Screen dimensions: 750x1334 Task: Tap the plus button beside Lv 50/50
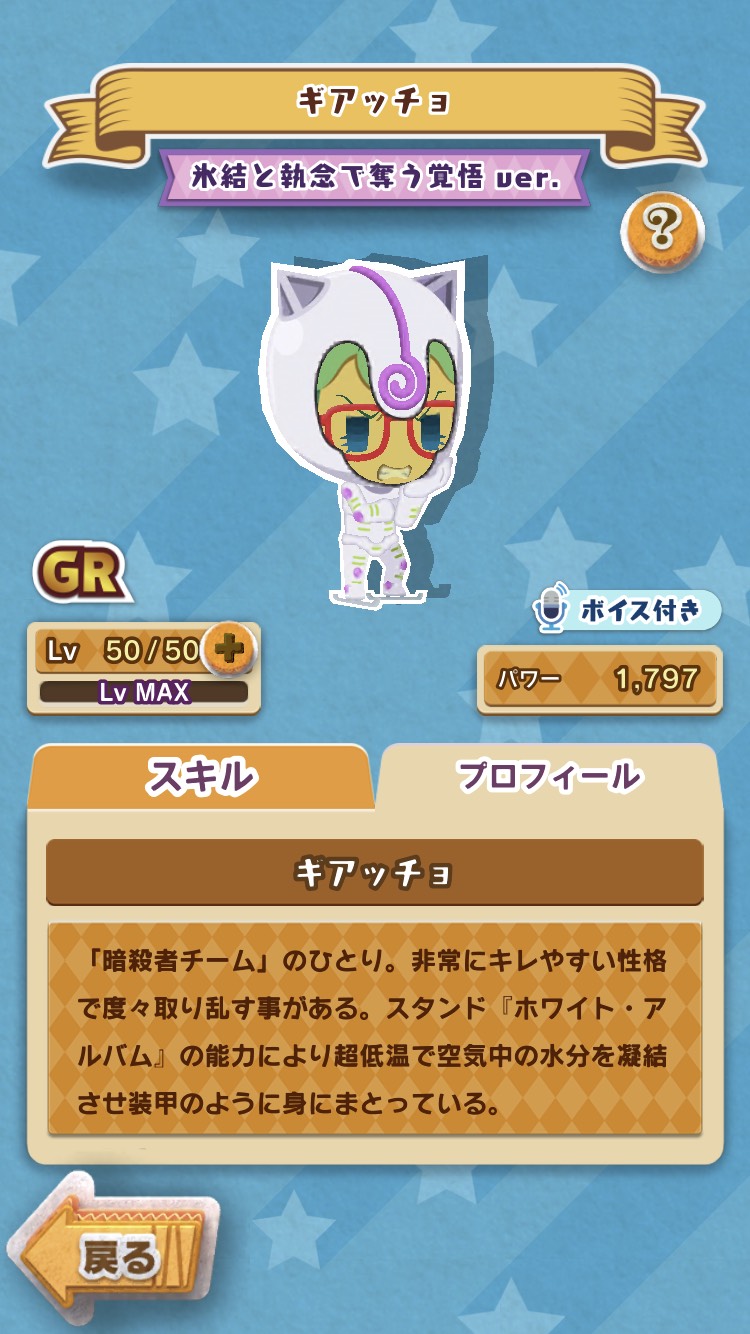tap(229, 650)
